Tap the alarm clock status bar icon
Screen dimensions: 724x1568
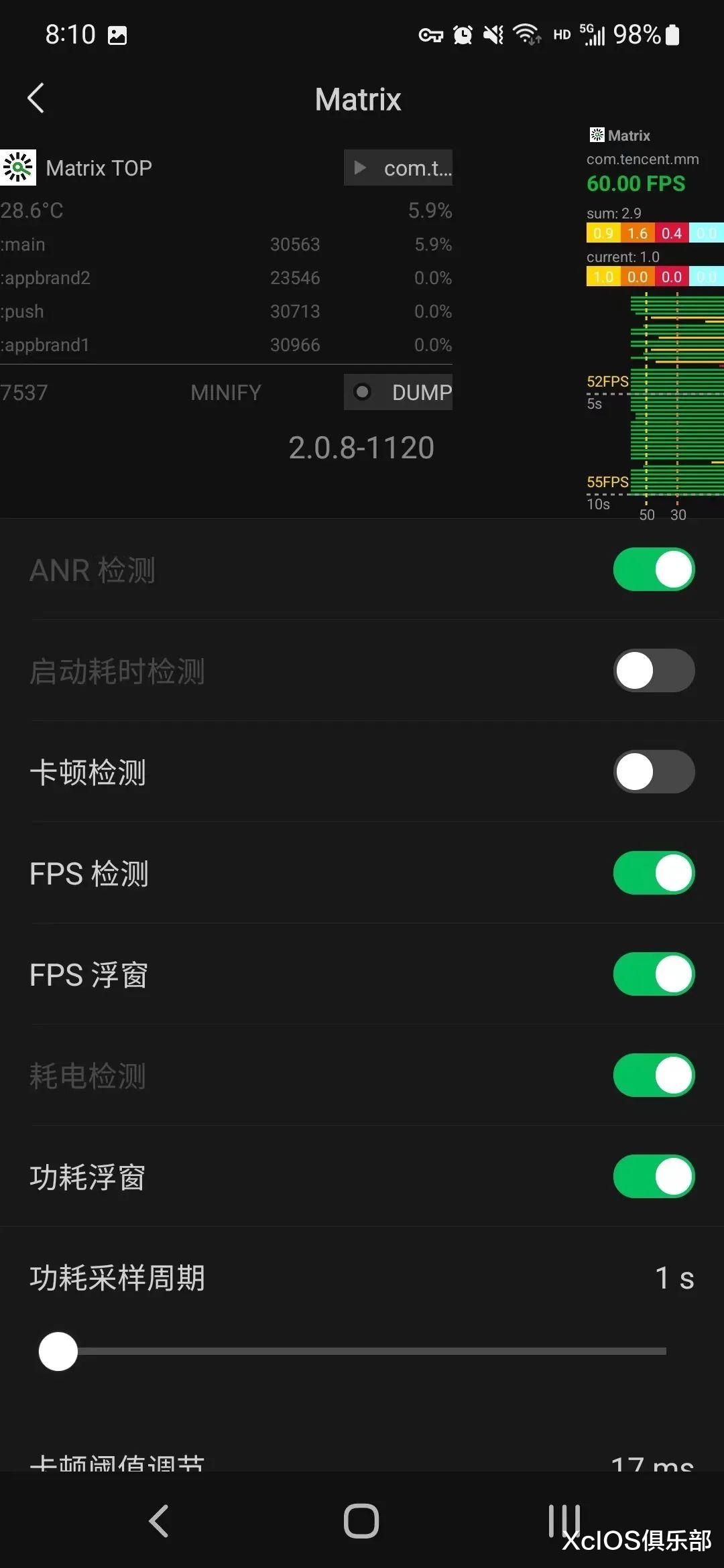coord(463,34)
